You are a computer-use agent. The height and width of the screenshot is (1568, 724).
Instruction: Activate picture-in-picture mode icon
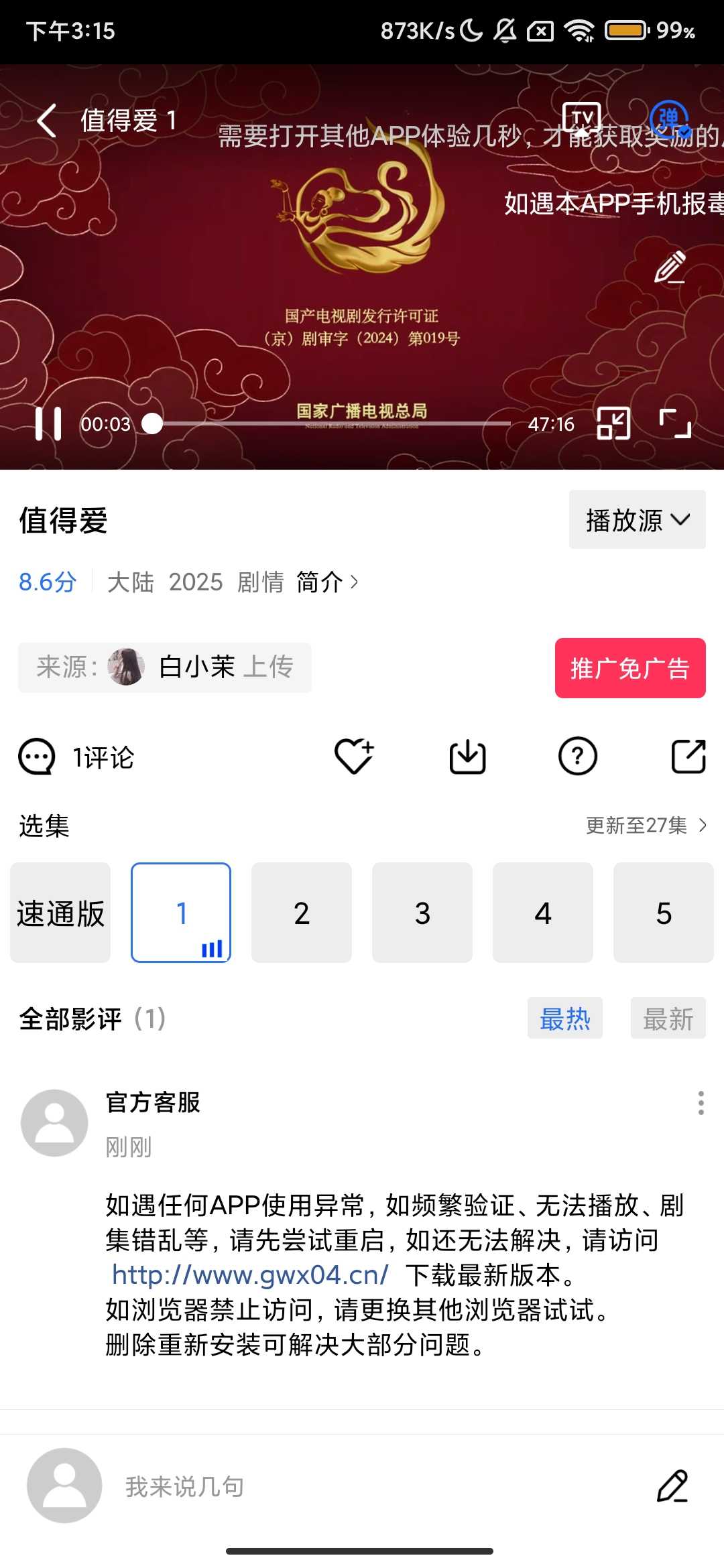click(x=613, y=423)
